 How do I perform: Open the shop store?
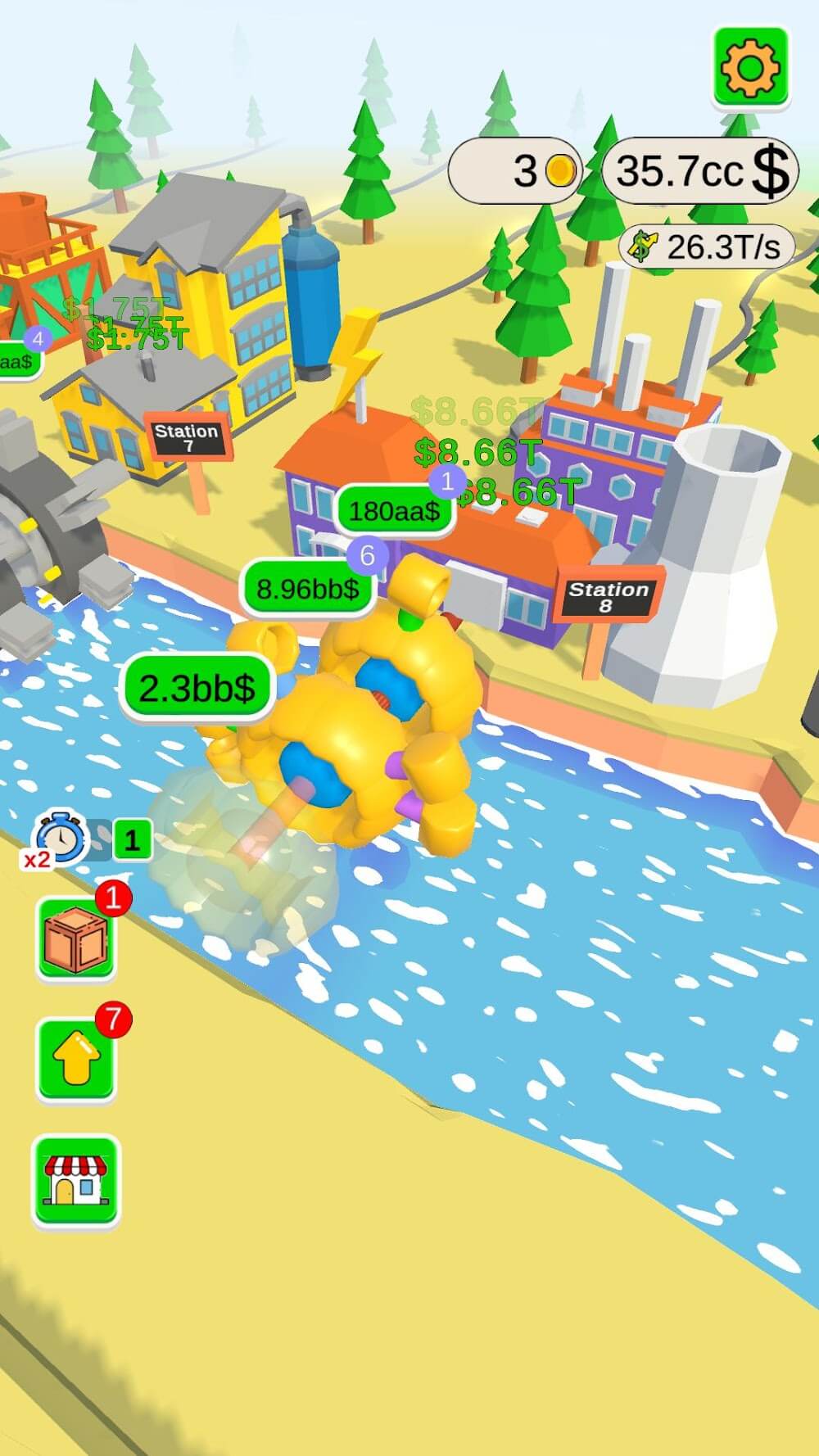click(x=75, y=1180)
